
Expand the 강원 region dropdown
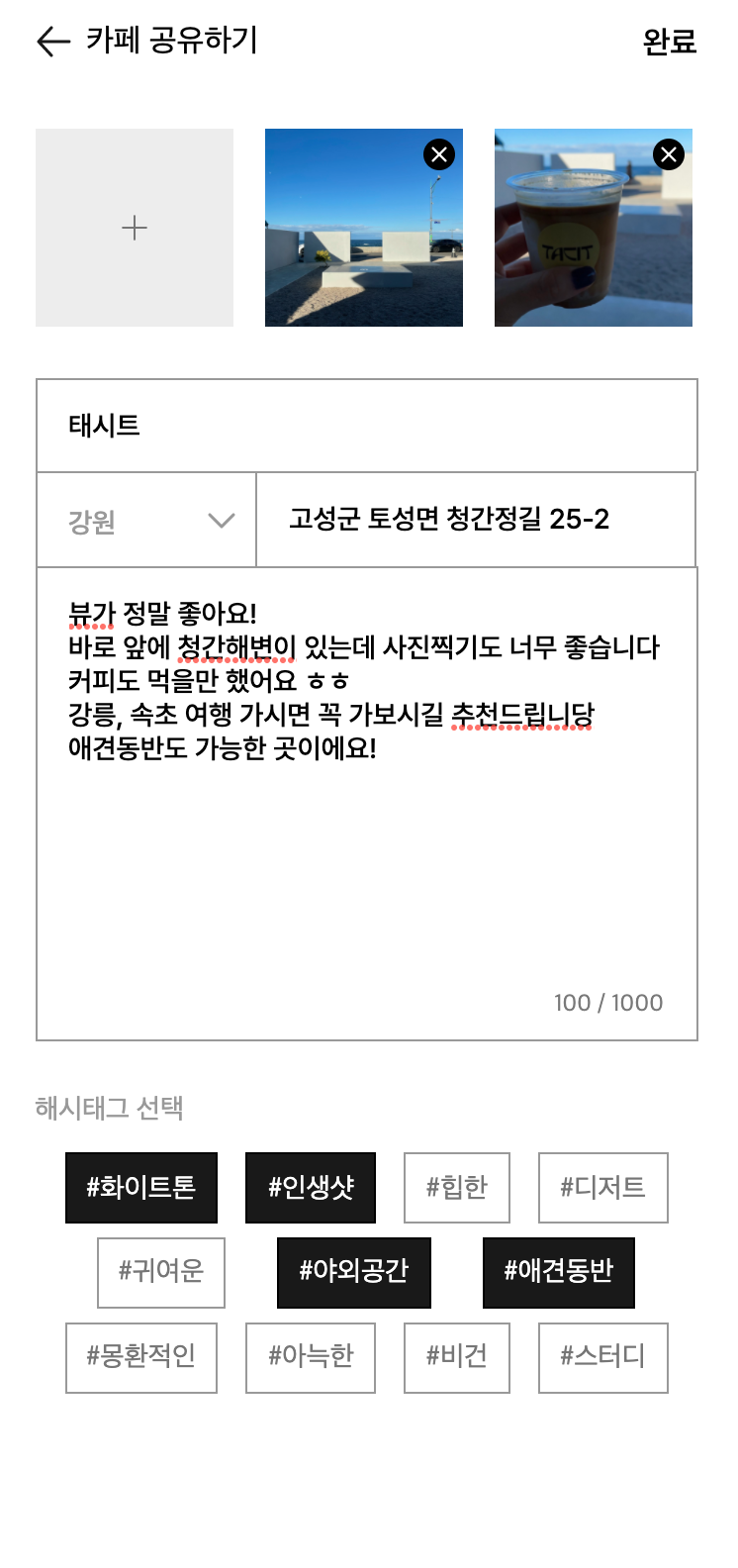click(146, 520)
